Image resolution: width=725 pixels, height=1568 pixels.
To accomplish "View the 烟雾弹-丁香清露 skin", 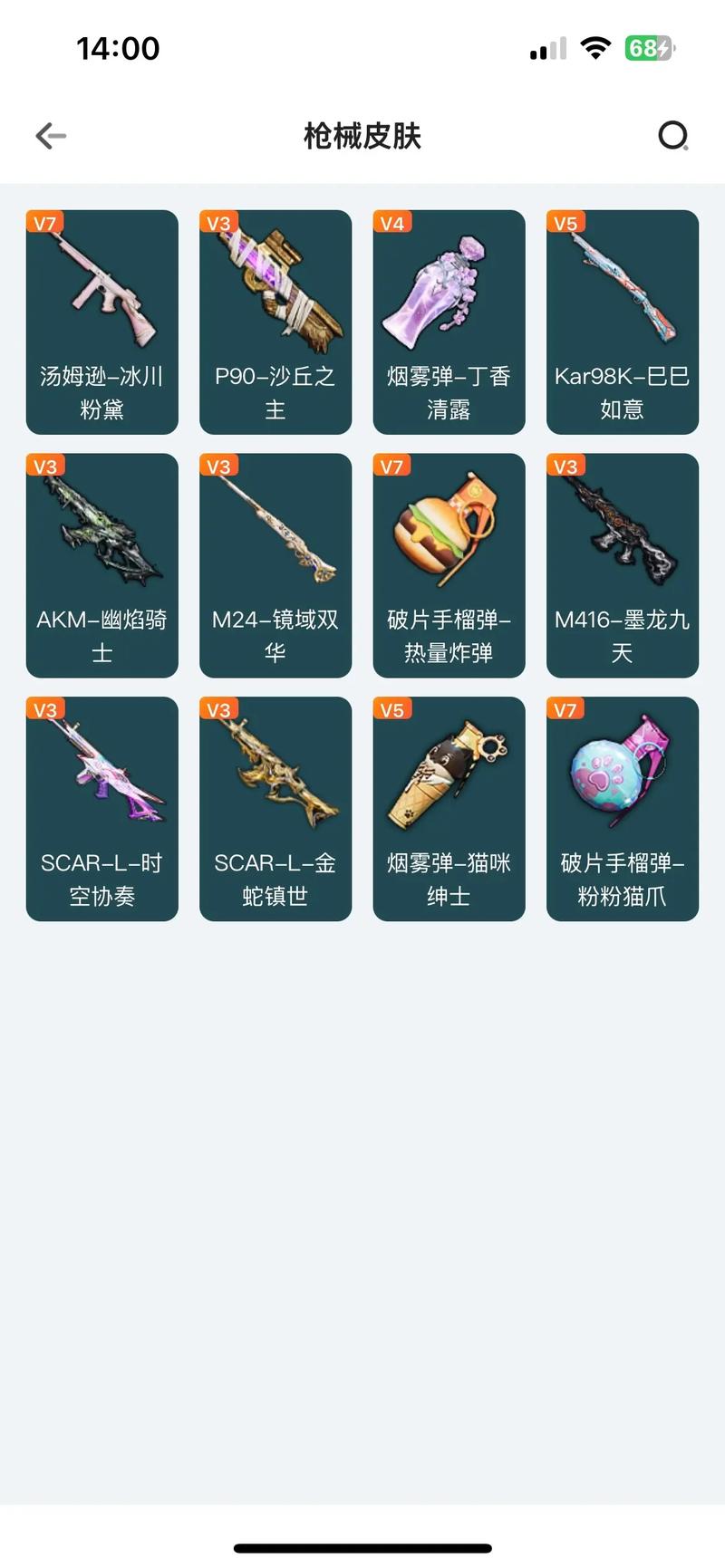I will point(449,322).
